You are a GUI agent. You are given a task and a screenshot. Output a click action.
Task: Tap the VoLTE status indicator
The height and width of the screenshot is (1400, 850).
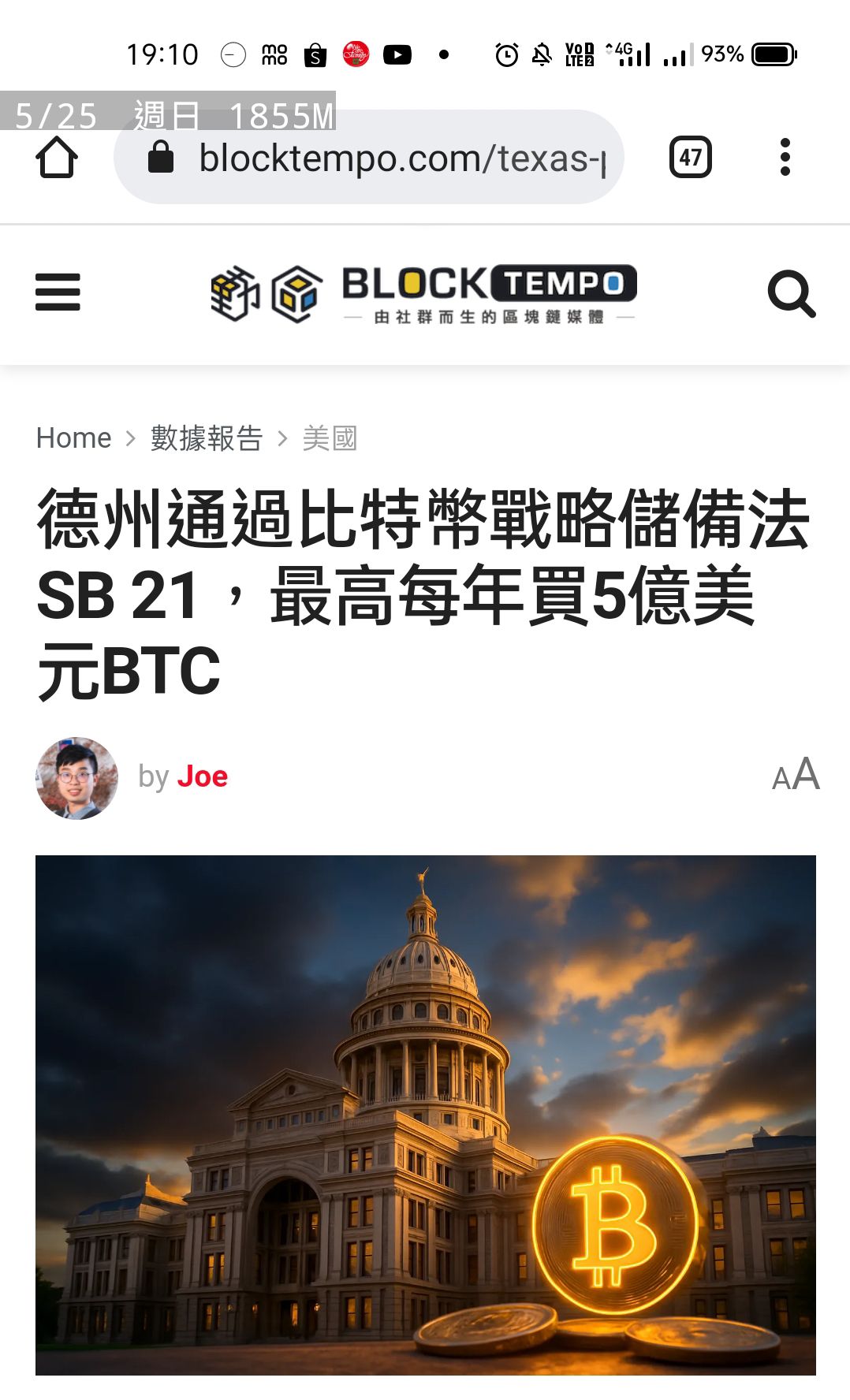click(x=578, y=54)
